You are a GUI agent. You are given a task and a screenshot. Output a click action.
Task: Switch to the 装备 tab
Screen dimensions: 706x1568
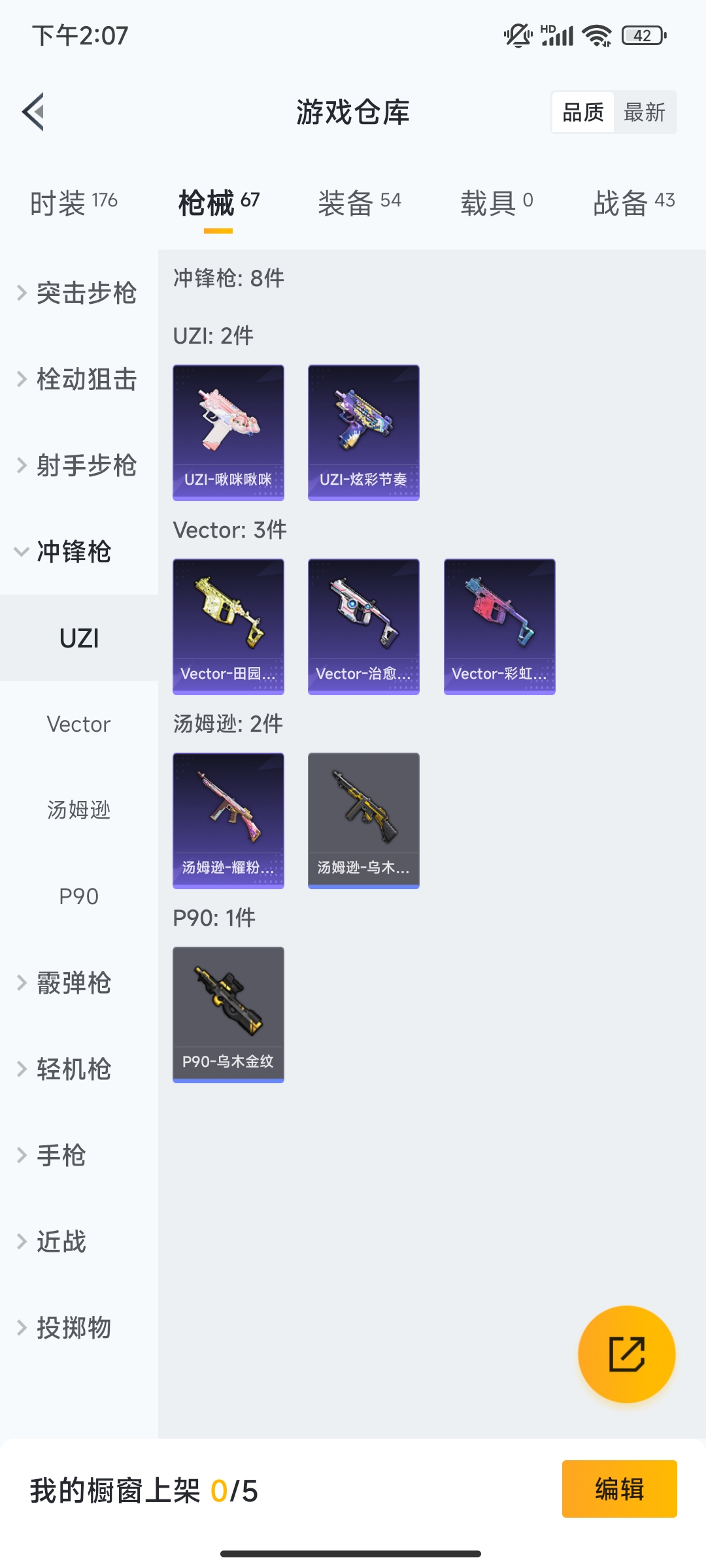point(359,203)
